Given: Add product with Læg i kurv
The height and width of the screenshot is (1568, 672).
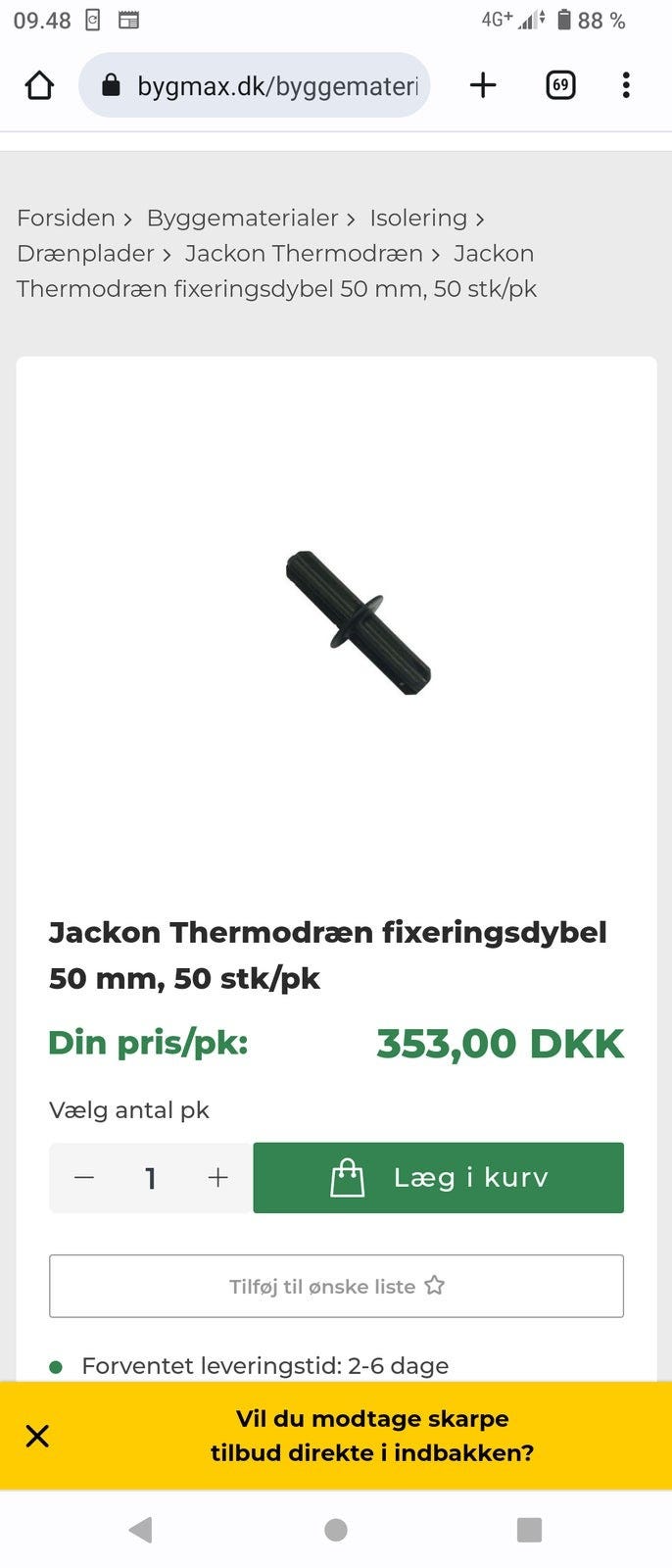Looking at the screenshot, I should coord(438,1177).
